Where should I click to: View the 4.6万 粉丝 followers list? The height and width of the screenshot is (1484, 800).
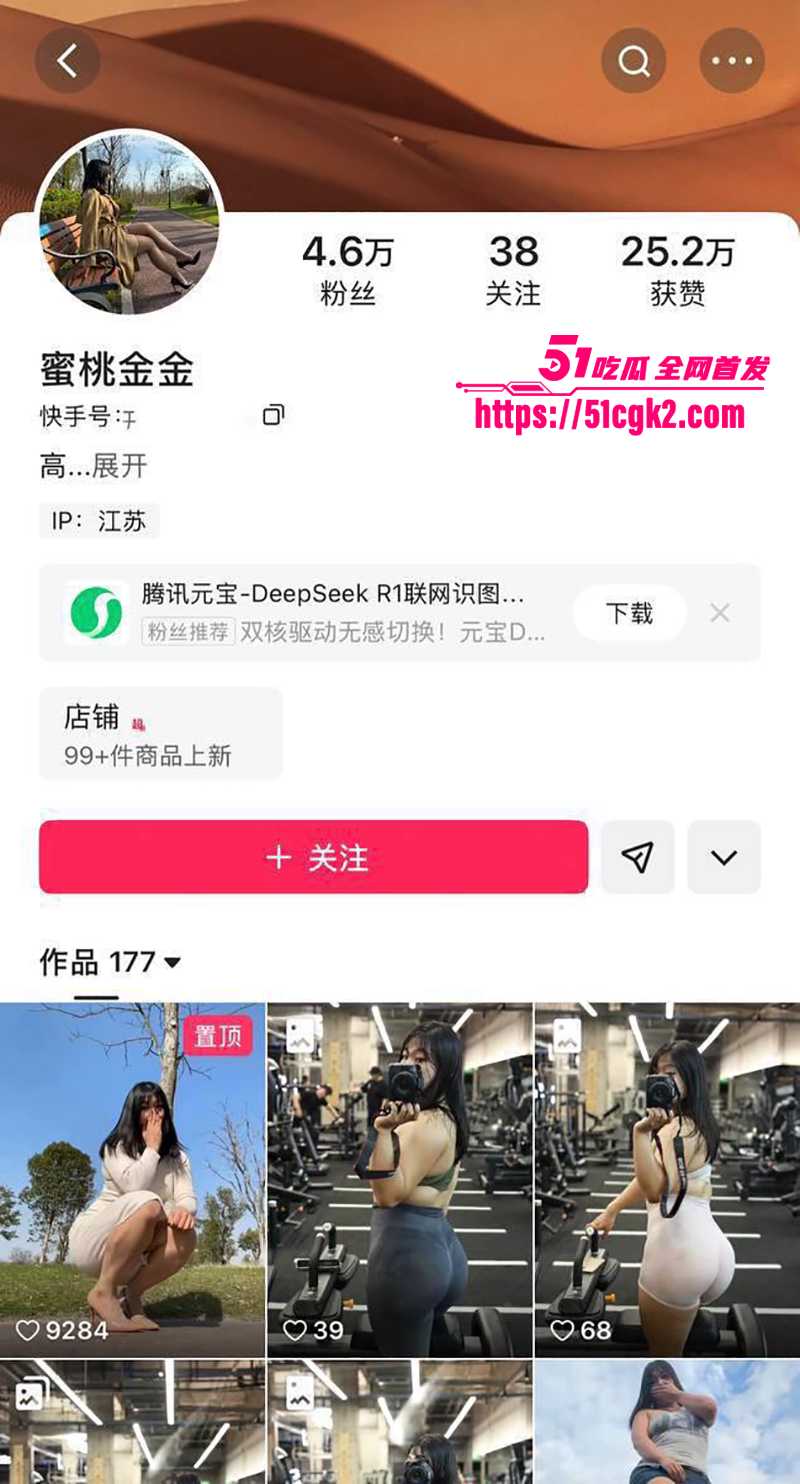pyautogui.click(x=347, y=270)
